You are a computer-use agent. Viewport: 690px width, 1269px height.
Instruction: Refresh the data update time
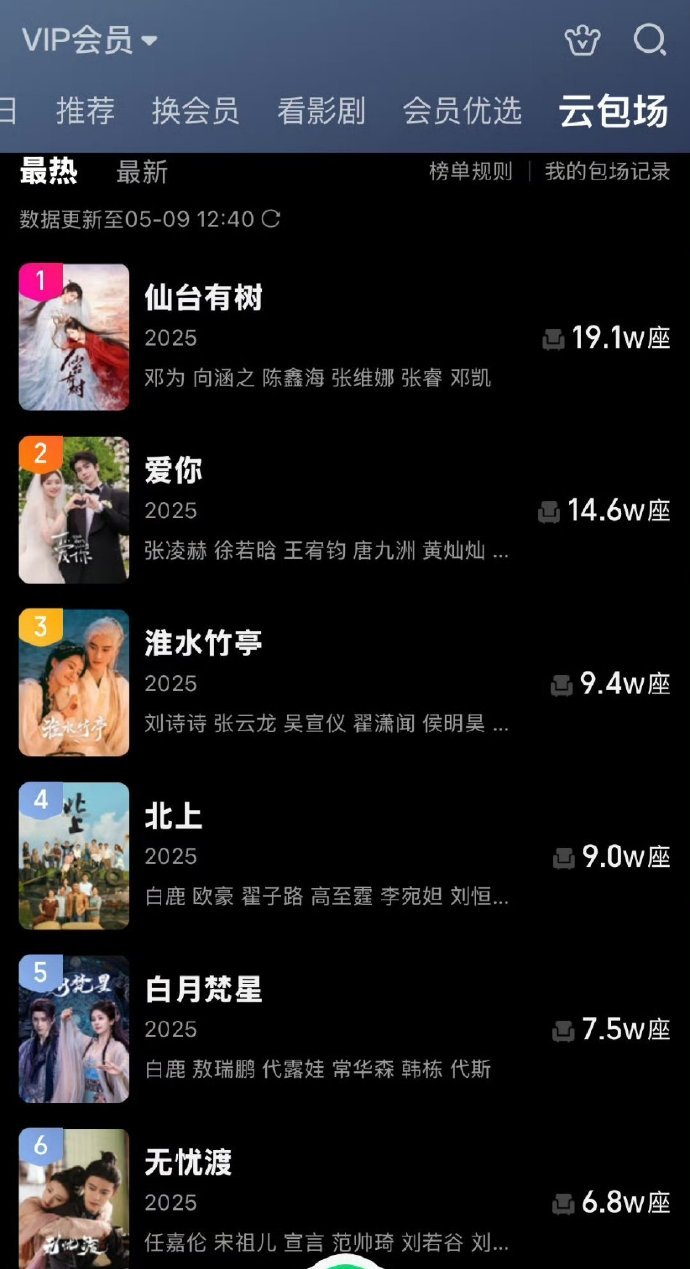271,218
